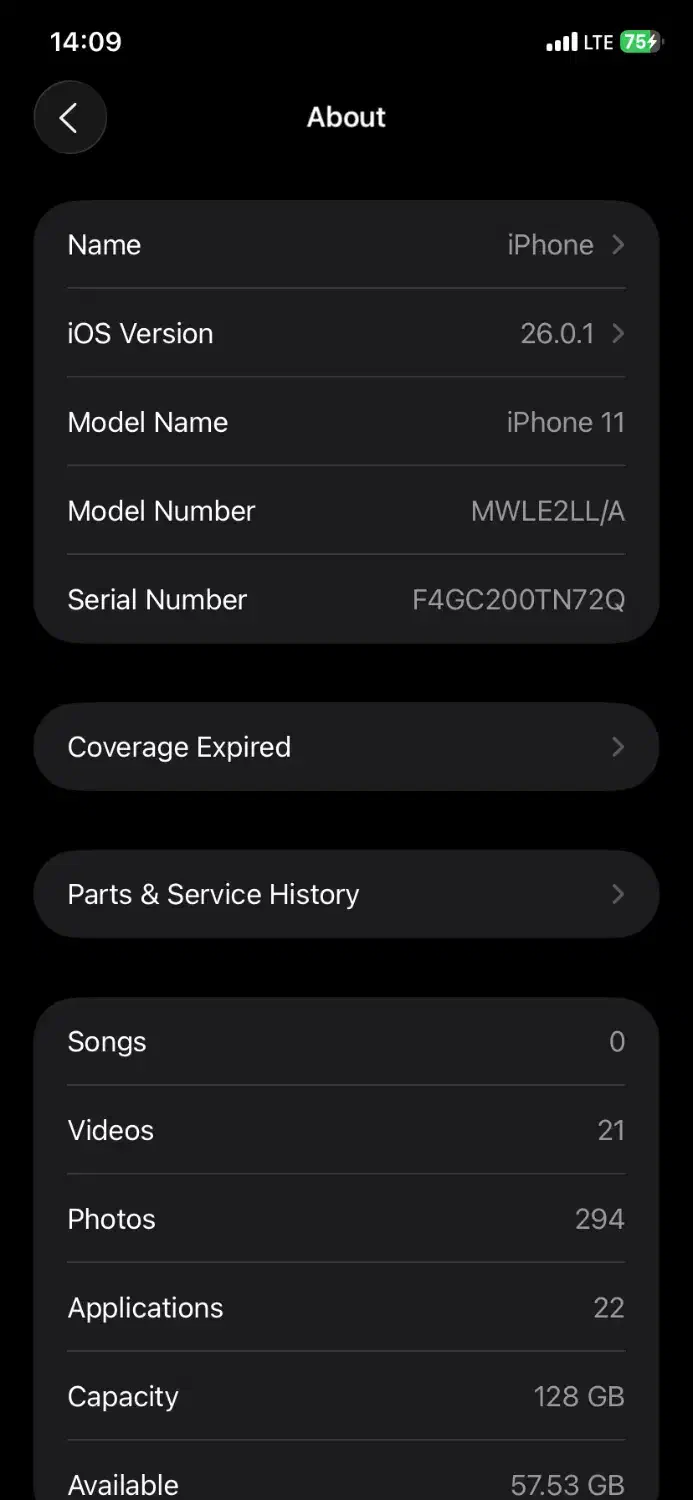Open Parts & Service History

click(x=346, y=894)
